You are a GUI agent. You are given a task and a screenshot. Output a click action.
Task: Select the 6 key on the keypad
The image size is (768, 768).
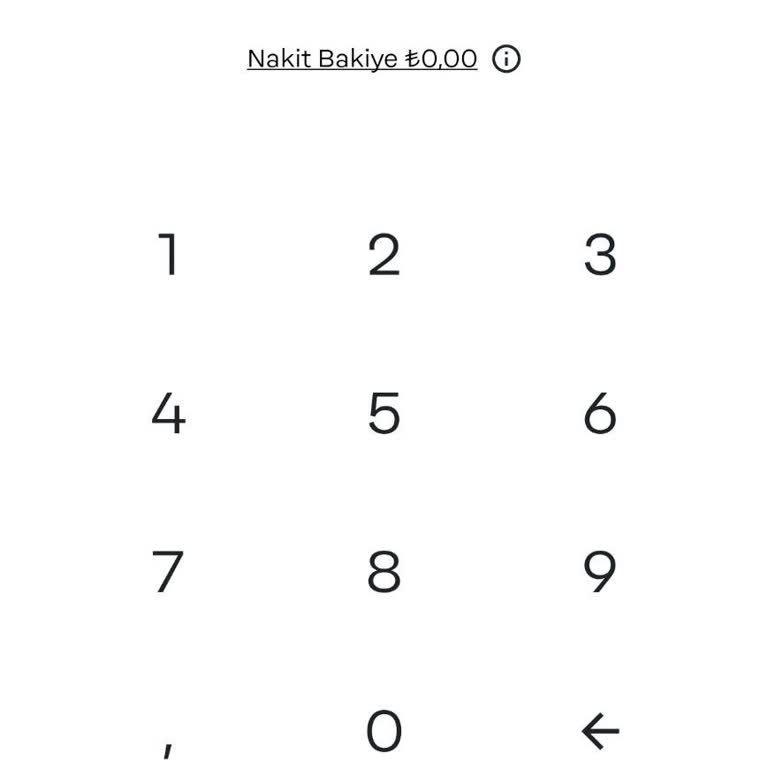pyautogui.click(x=600, y=413)
